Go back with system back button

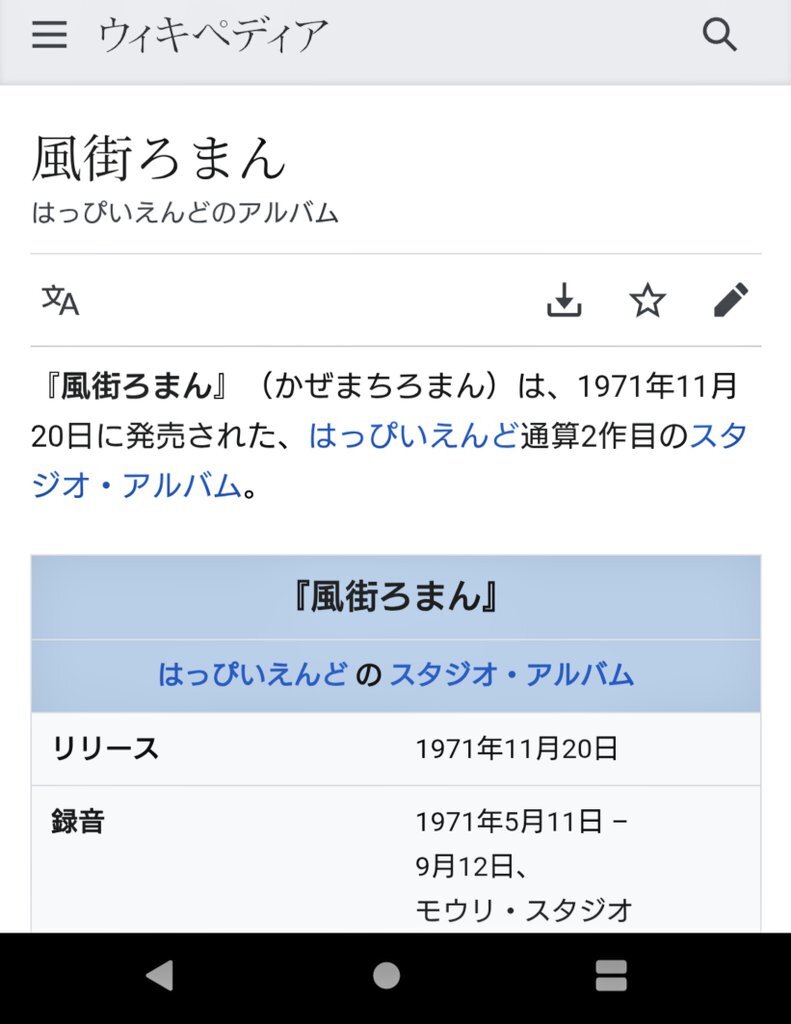(159, 975)
